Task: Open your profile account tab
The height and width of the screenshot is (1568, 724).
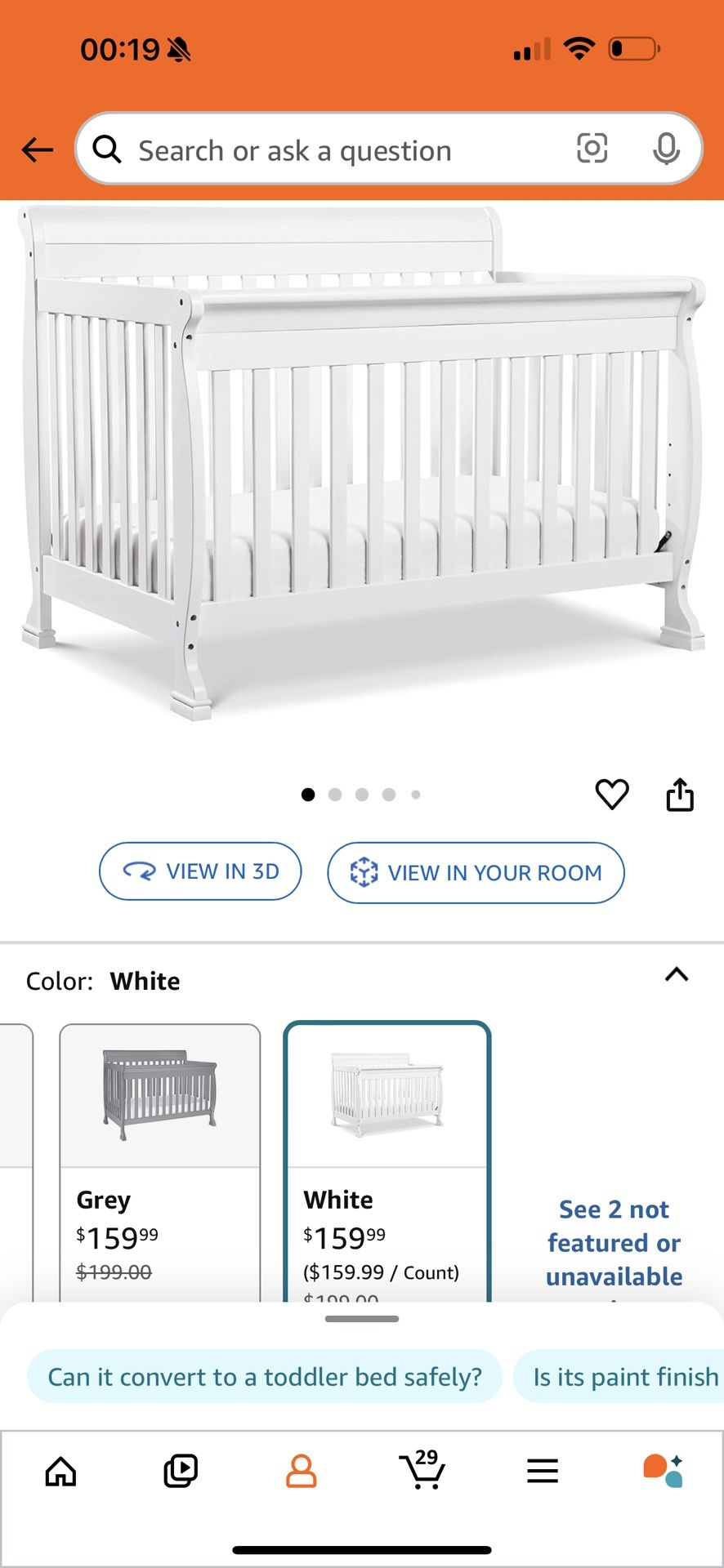Action: click(x=302, y=1470)
